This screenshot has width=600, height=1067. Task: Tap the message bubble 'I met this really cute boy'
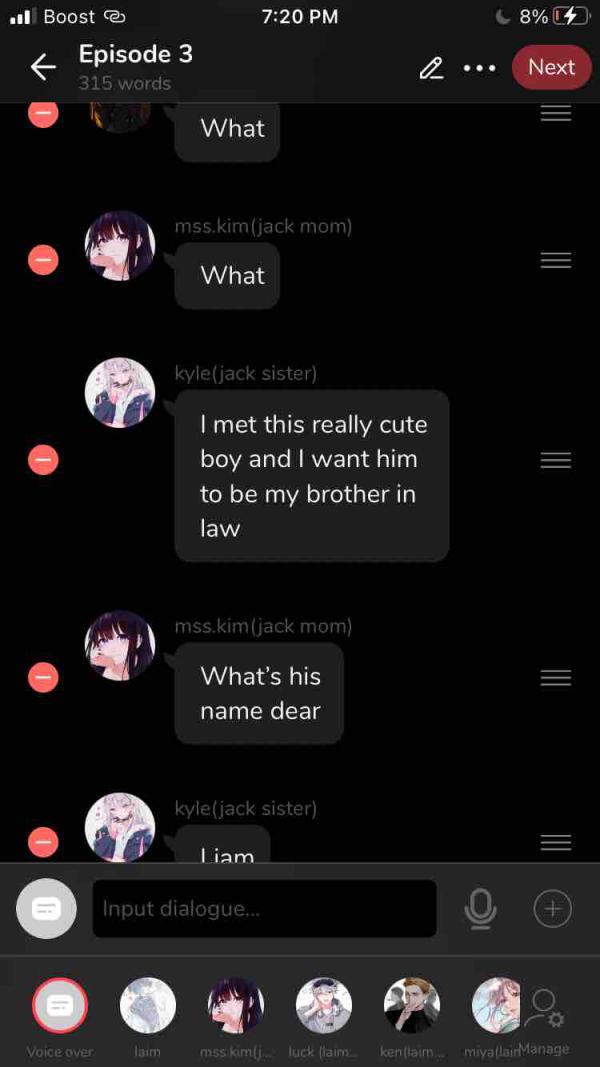(x=311, y=476)
